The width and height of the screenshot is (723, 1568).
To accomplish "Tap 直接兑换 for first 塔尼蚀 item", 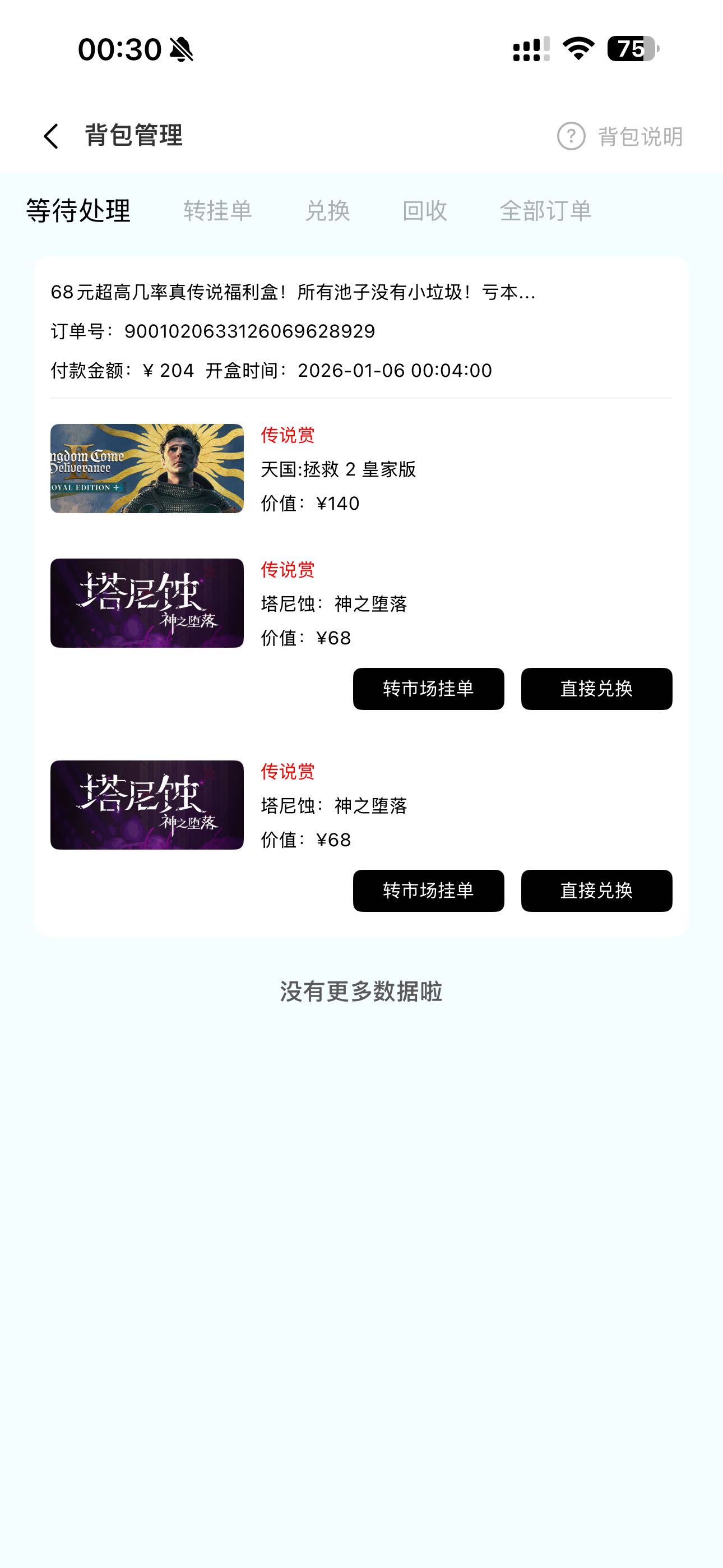I will tap(596, 689).
